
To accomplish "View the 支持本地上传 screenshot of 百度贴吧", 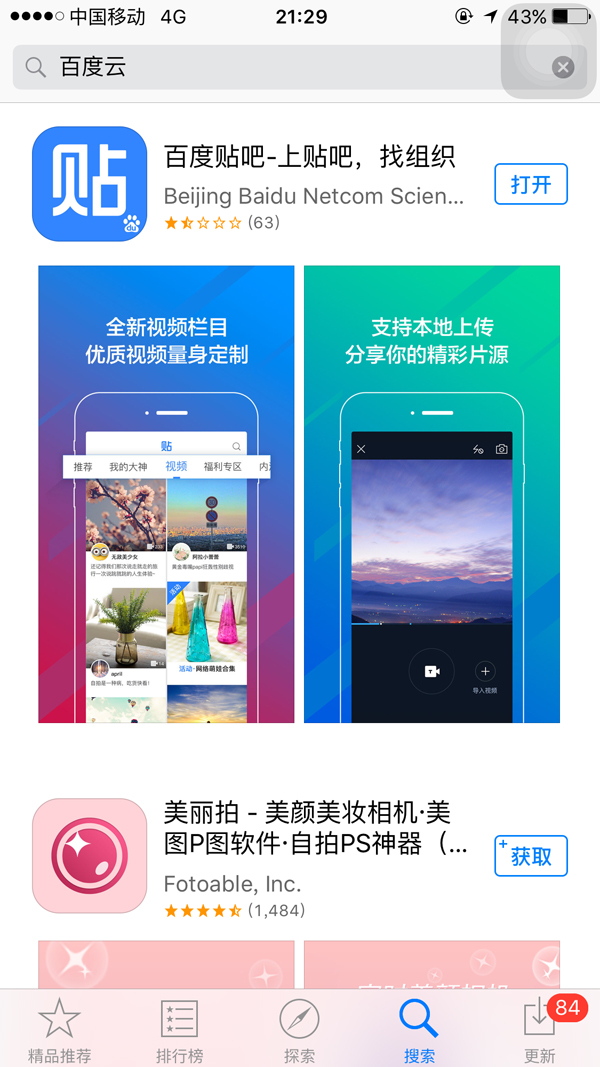I will pos(432,494).
